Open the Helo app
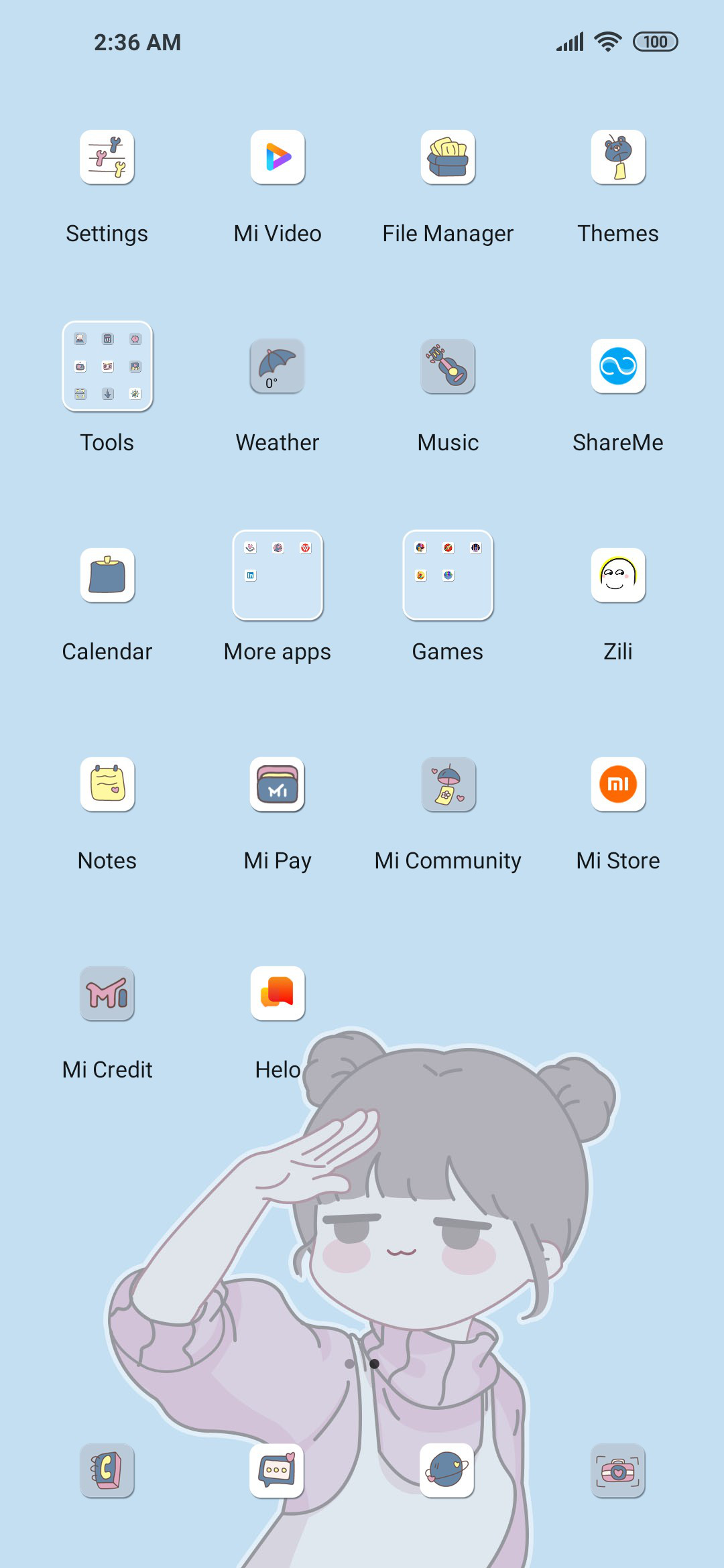This screenshot has width=724, height=1568. pos(278,994)
